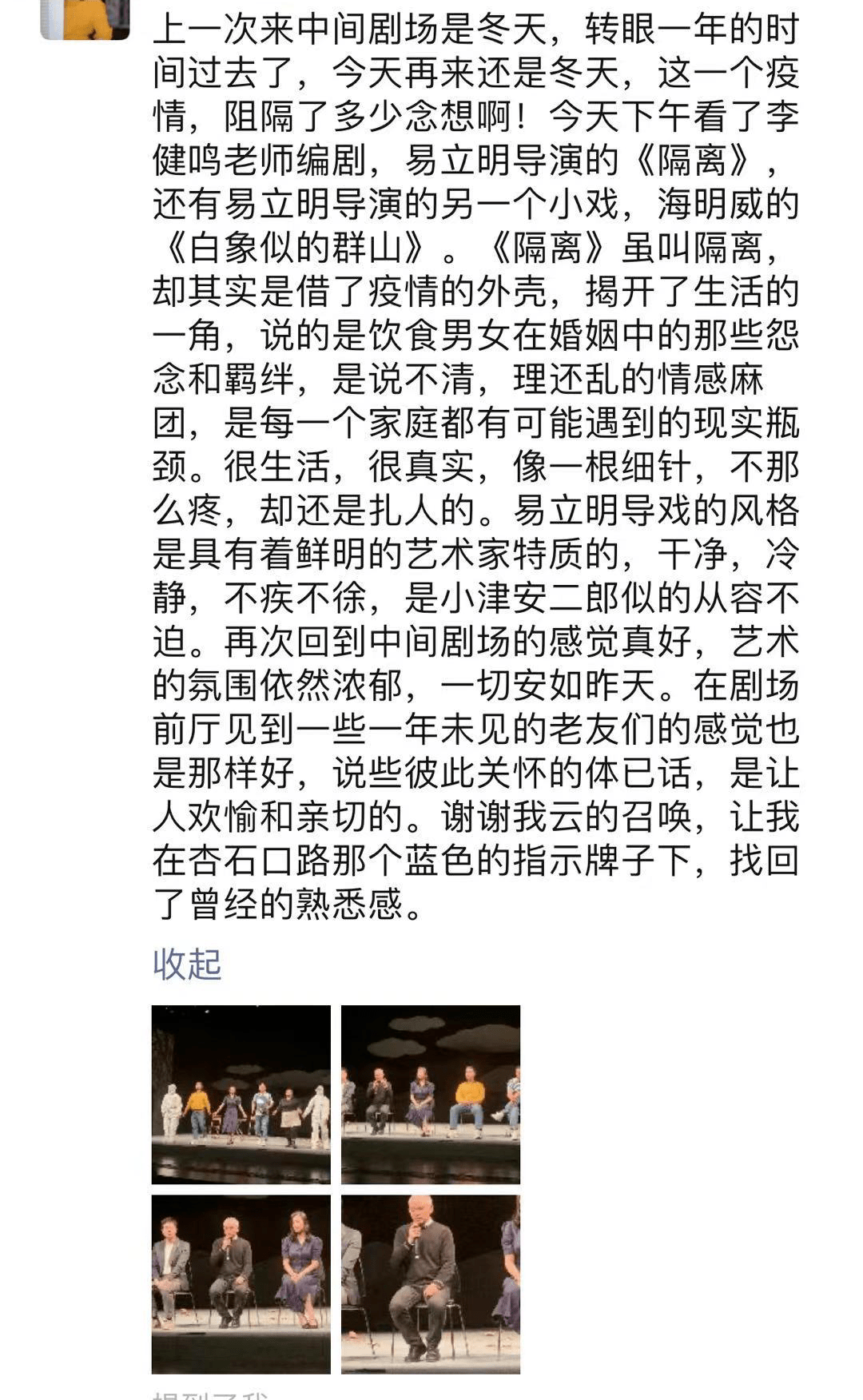Open close-up photo of man with microphone
The width and height of the screenshot is (863, 1400).
click(431, 1283)
